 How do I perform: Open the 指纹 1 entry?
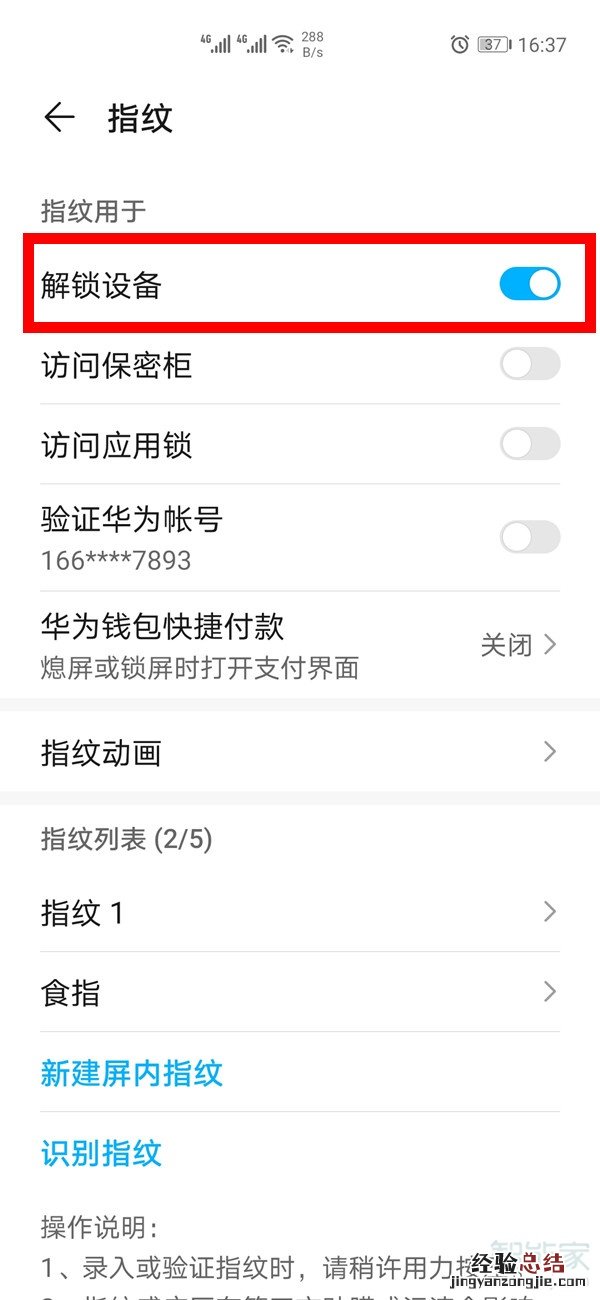[x=300, y=912]
